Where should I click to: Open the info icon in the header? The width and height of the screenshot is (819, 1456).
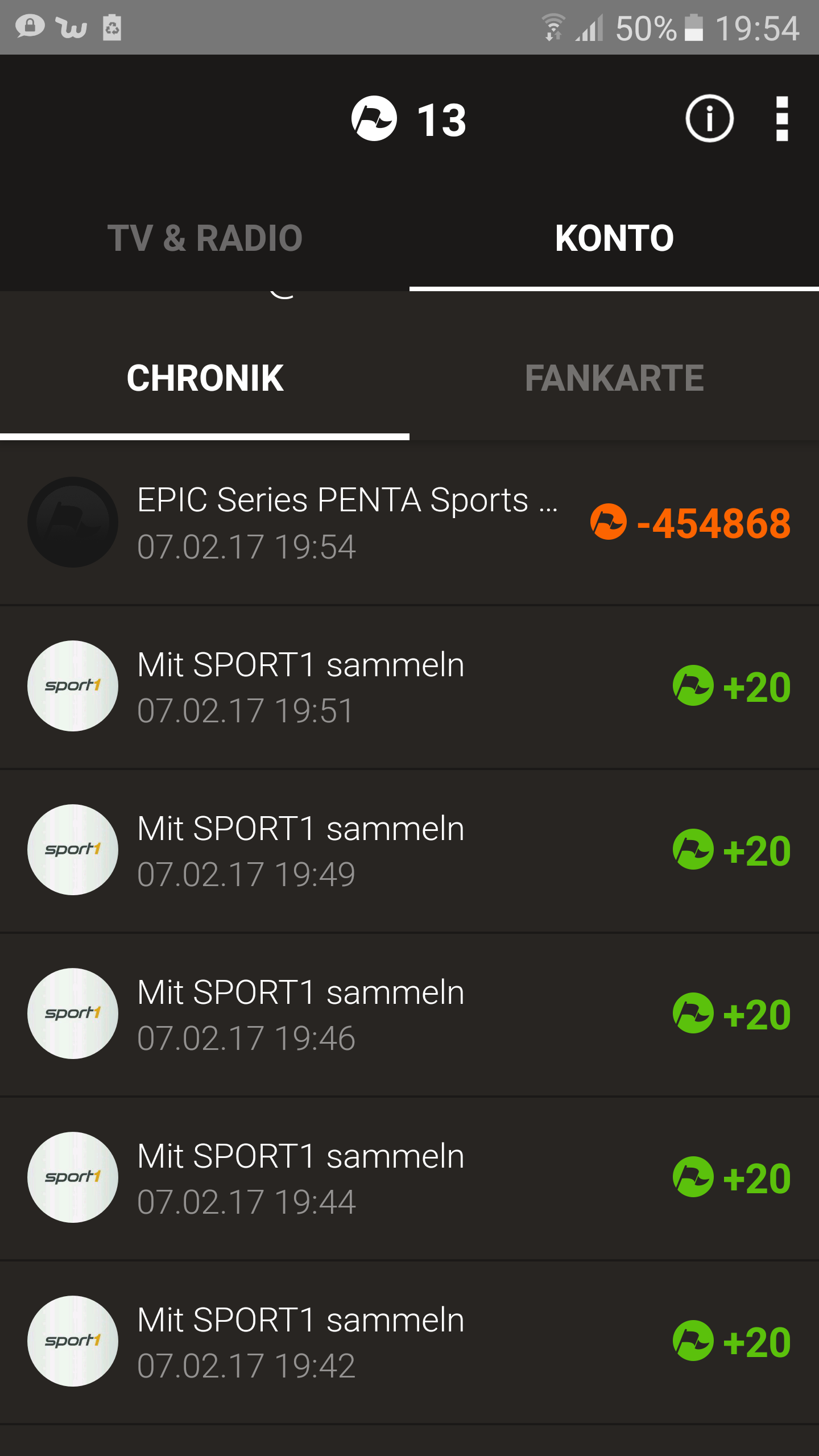click(709, 119)
